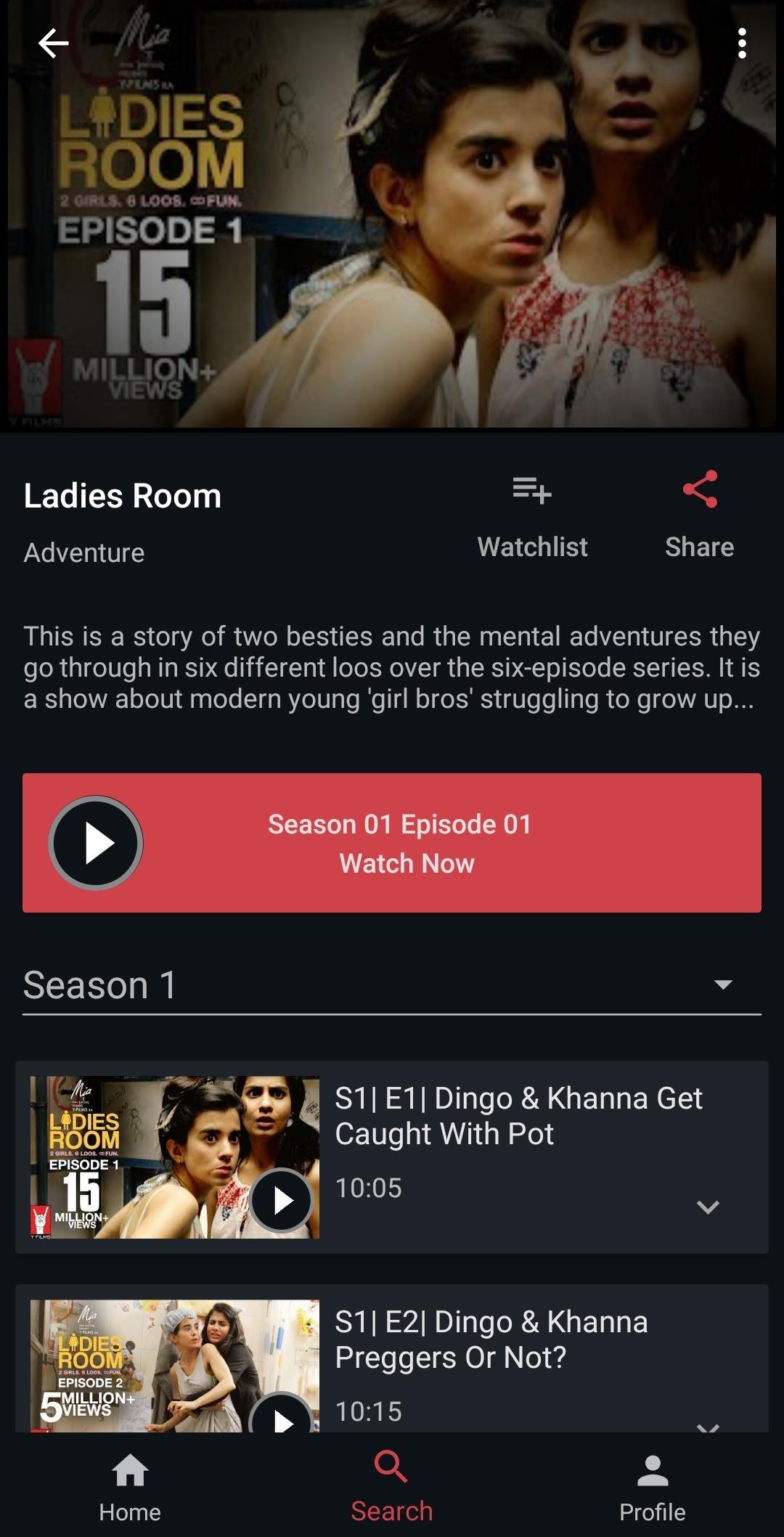The width and height of the screenshot is (784, 1537).
Task: Watch Season 01 Episode 01 now
Action: pos(392,843)
